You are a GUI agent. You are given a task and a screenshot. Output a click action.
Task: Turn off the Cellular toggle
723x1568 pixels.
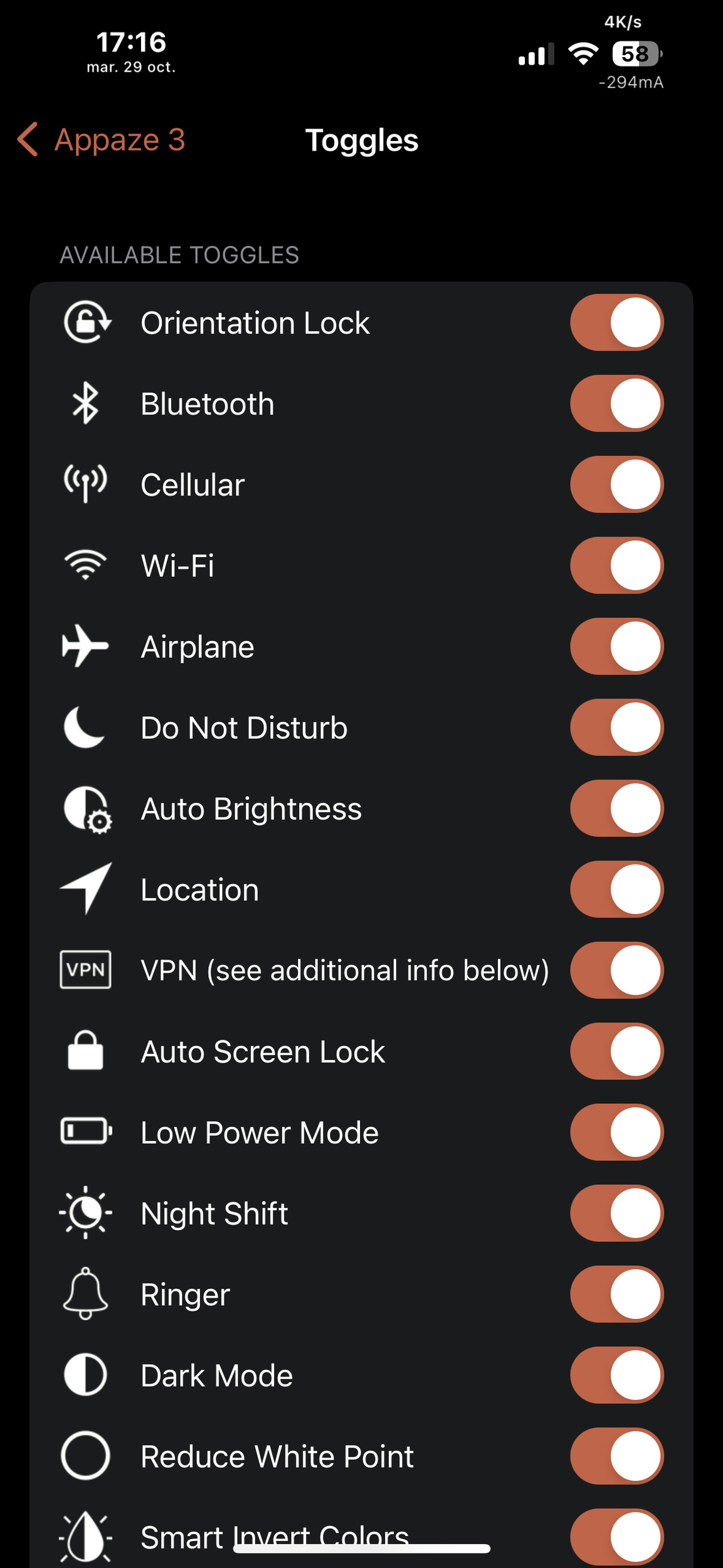tap(616, 484)
